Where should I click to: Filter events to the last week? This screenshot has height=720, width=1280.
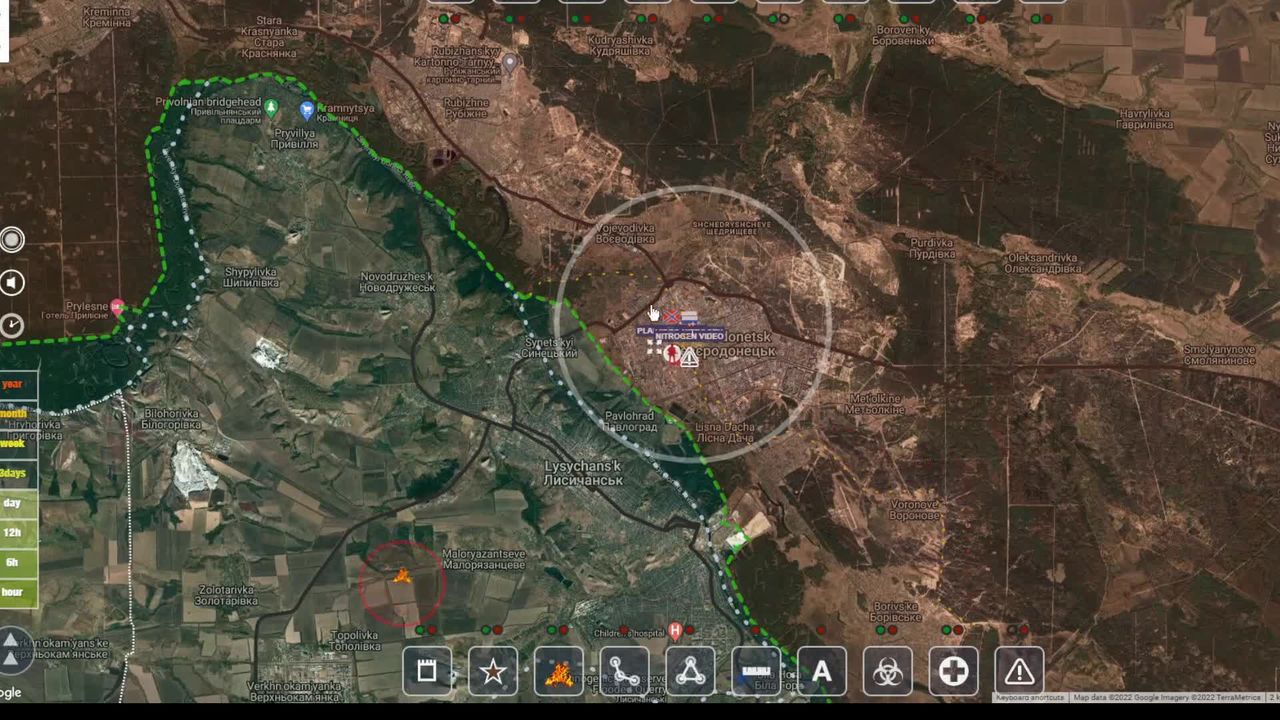[13, 443]
